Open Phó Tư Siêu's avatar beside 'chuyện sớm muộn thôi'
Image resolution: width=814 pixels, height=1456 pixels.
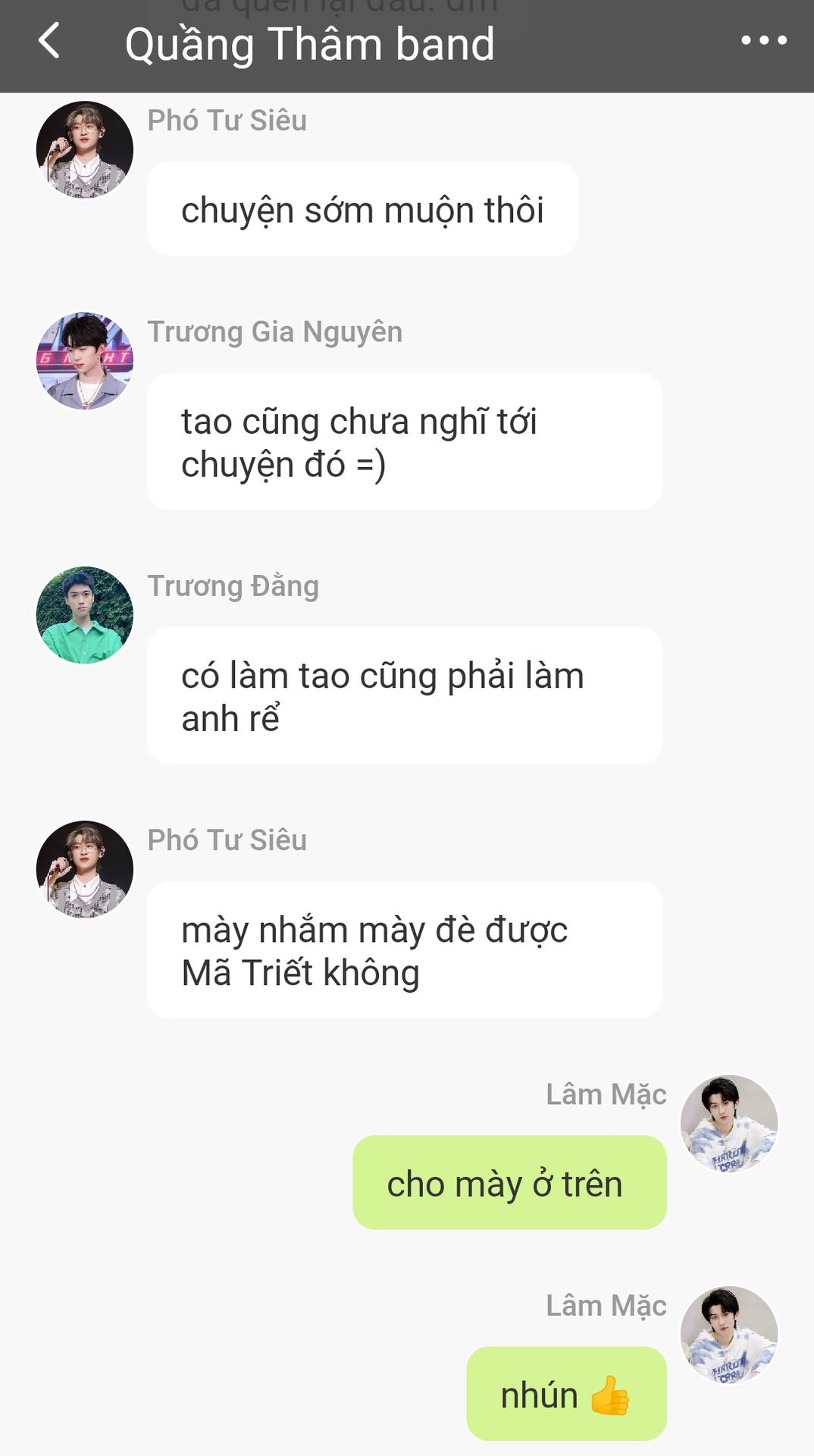coord(85,149)
